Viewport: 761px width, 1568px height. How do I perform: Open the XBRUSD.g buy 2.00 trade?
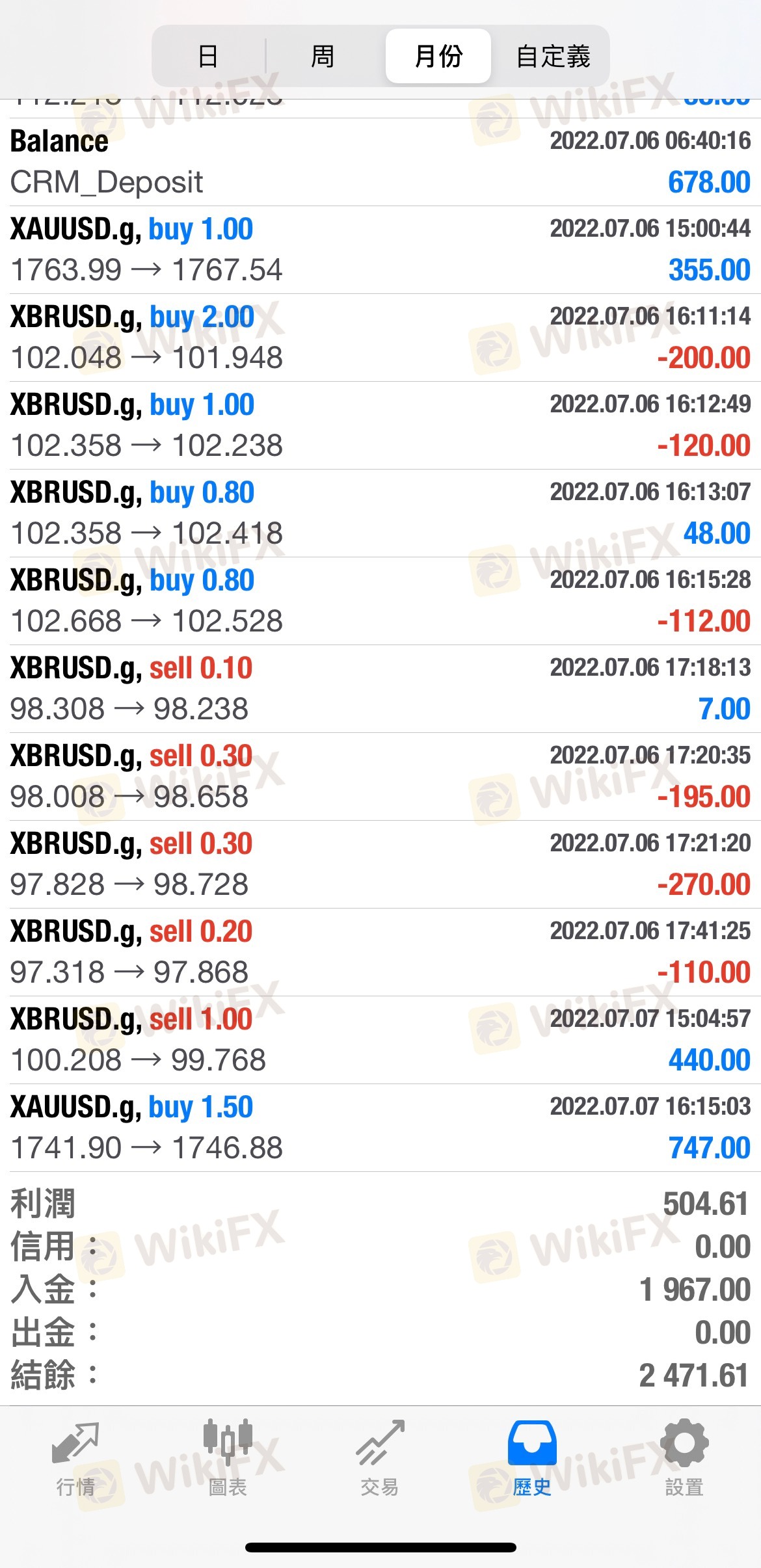pos(380,338)
